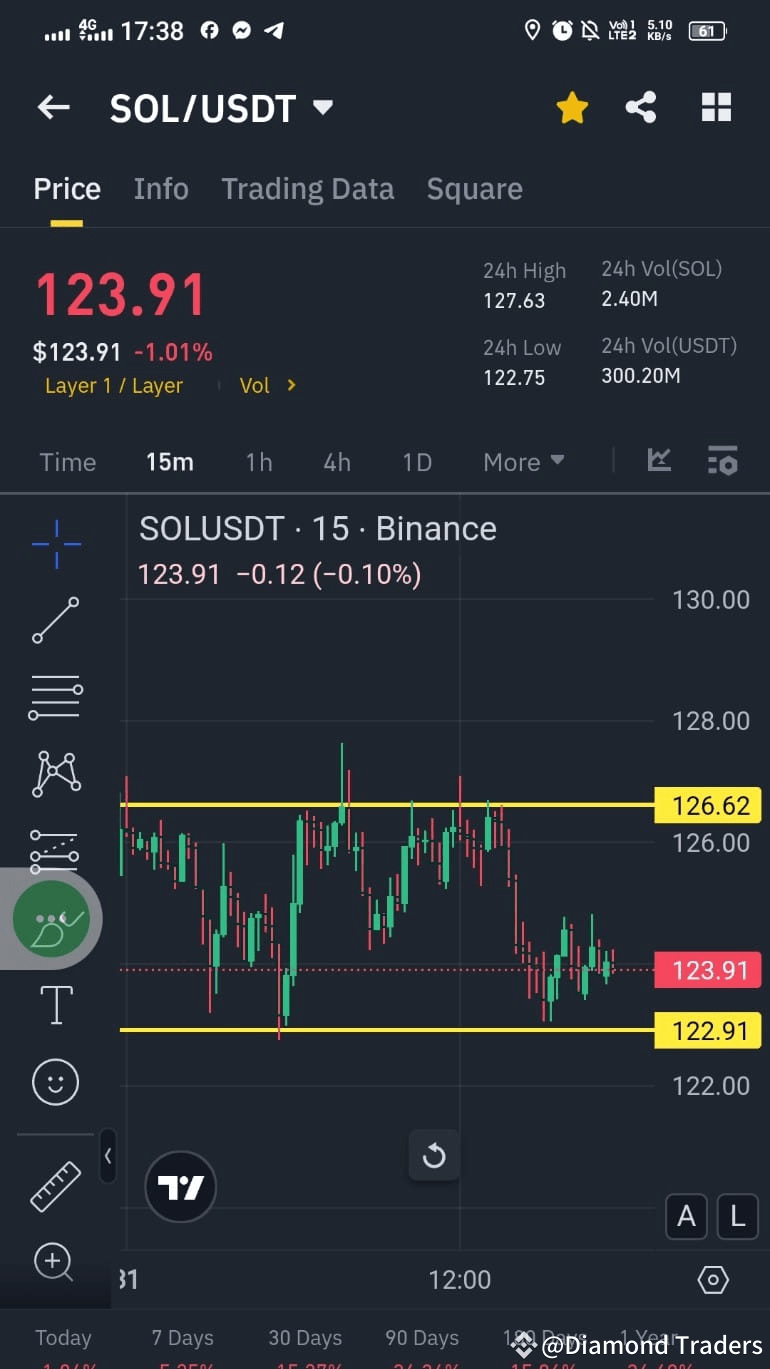
Task: Switch to the Trading Data tab
Action: click(x=308, y=188)
